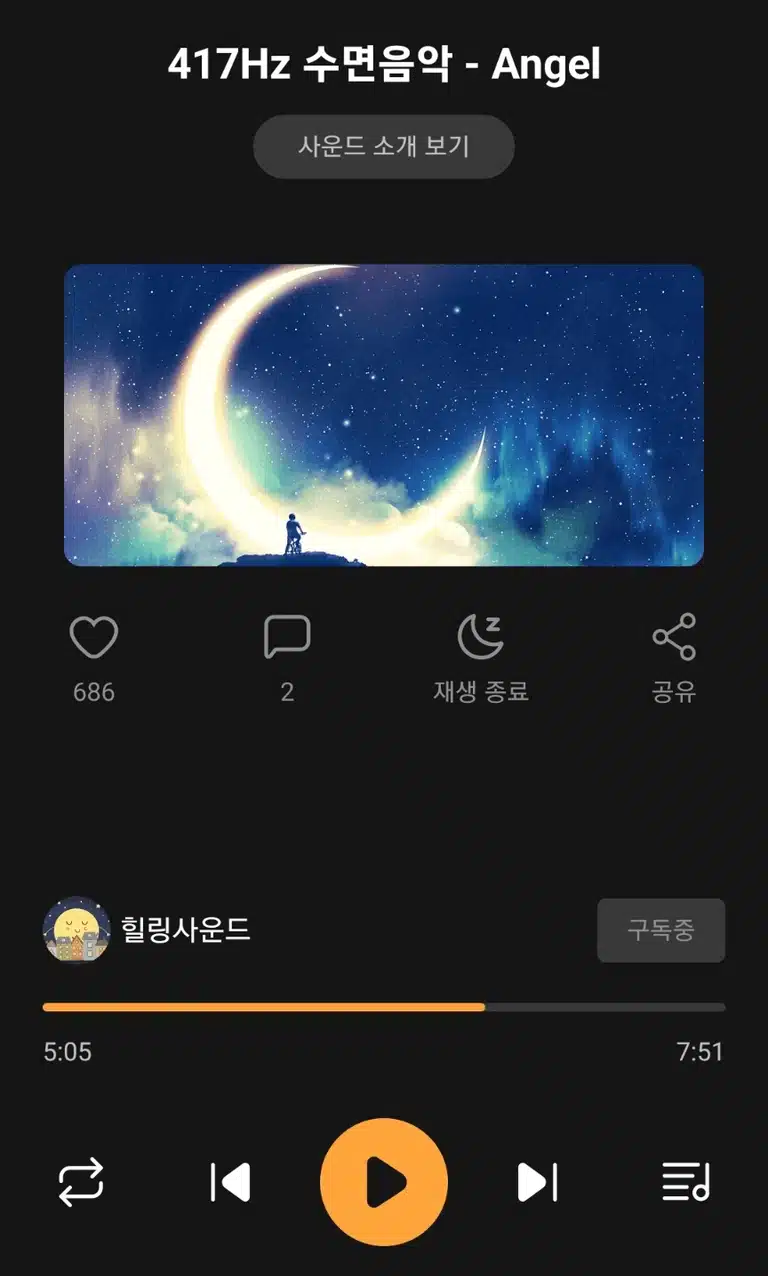
Task: Open the comments speech bubble
Action: click(287, 638)
